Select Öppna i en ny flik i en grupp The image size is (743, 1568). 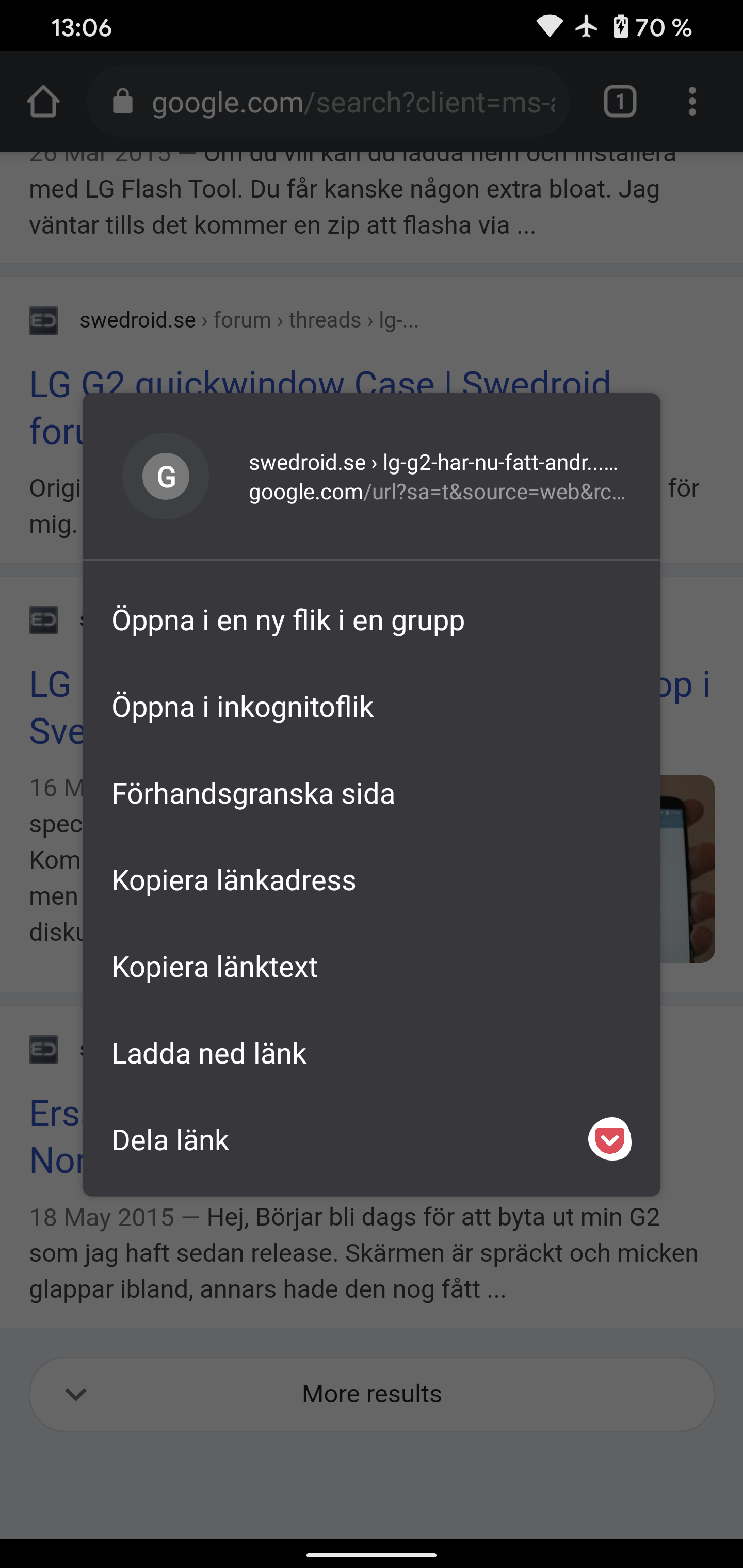372,620
